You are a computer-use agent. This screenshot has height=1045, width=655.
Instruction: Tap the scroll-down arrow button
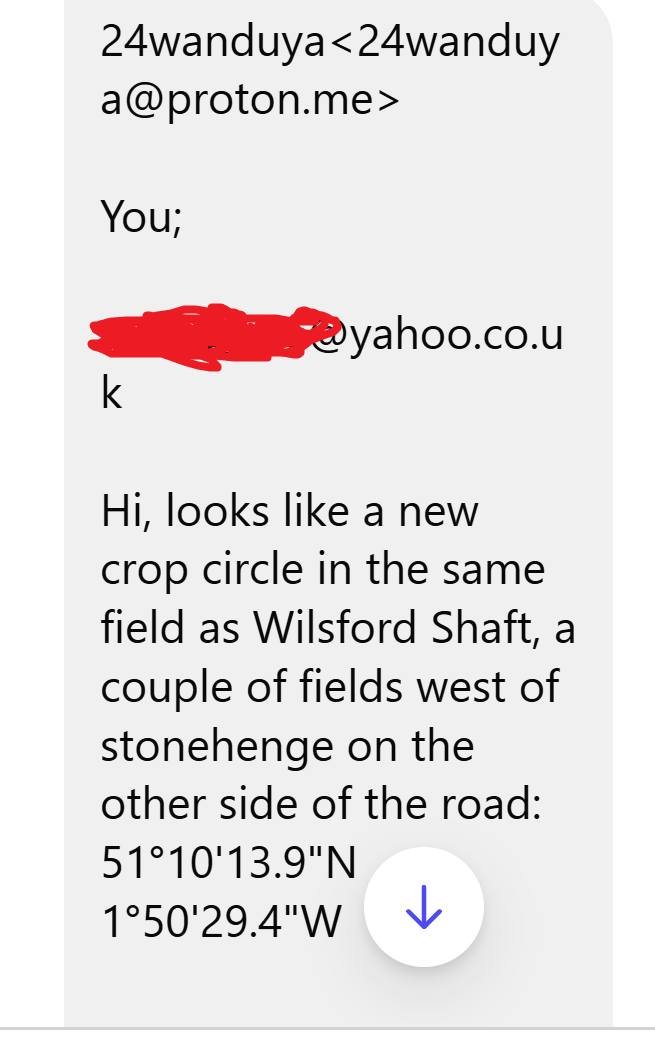pos(424,907)
